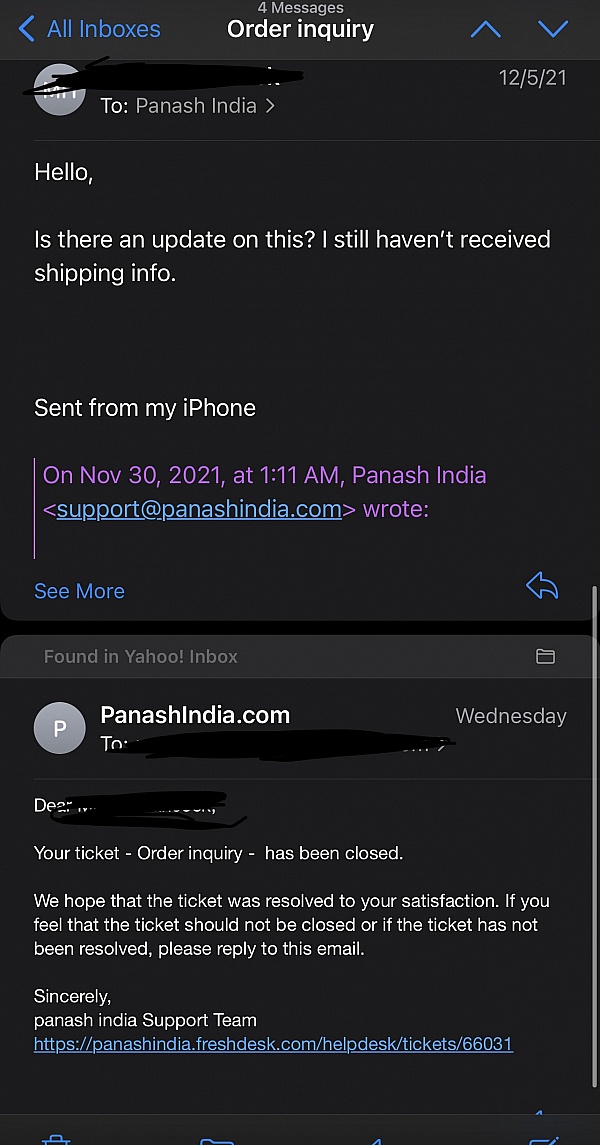Open the Yahoo! Inbox folder icon
The image size is (600, 1145).
545,657
